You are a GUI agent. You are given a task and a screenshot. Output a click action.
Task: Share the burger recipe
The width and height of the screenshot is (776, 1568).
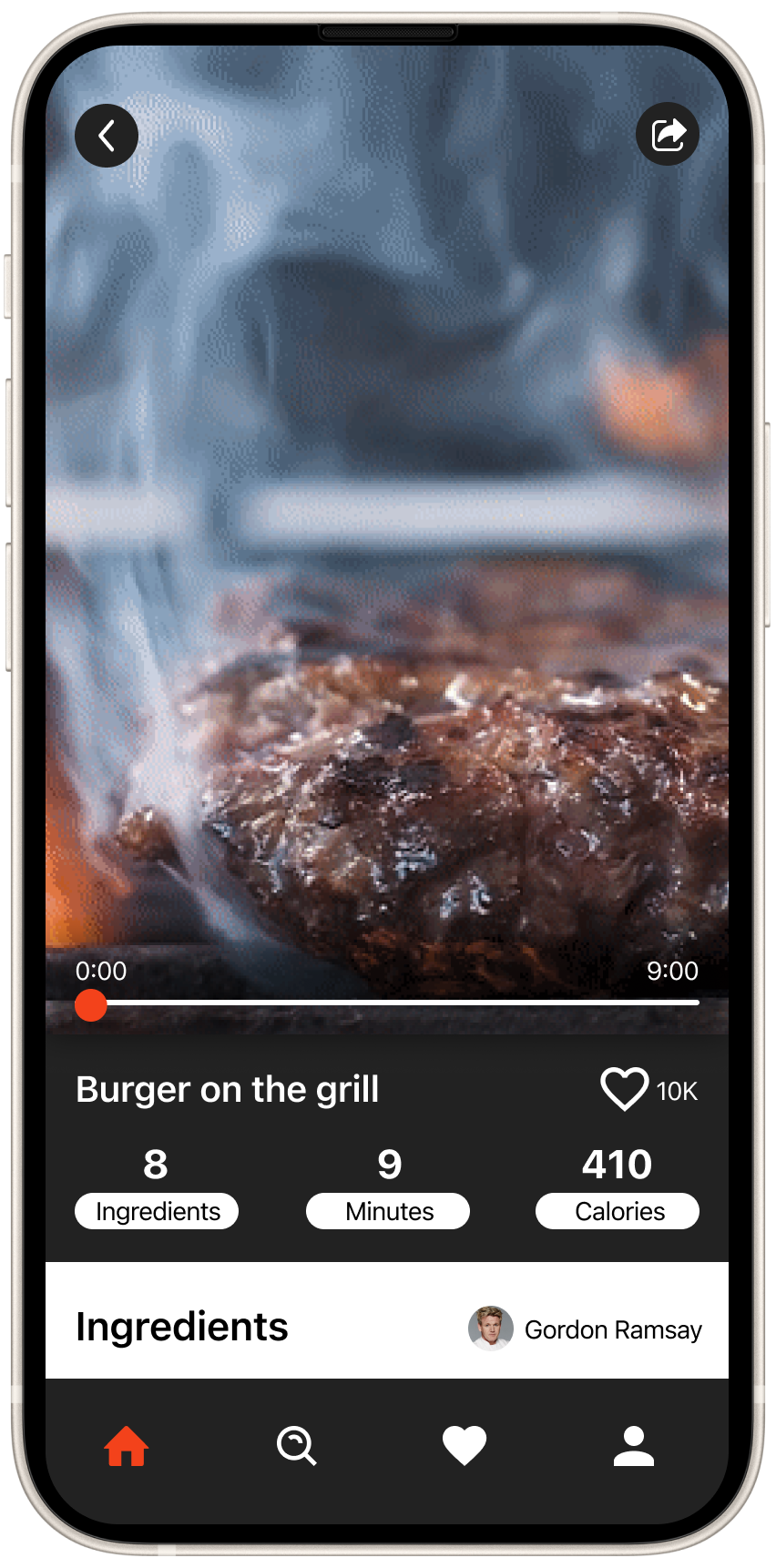click(668, 135)
